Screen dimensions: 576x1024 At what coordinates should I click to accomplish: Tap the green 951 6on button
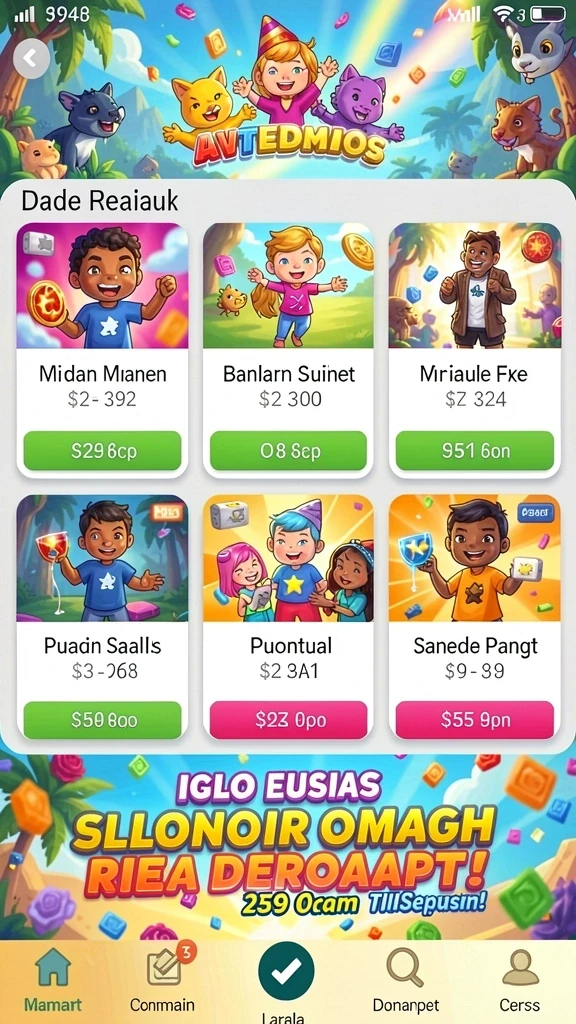tap(475, 451)
